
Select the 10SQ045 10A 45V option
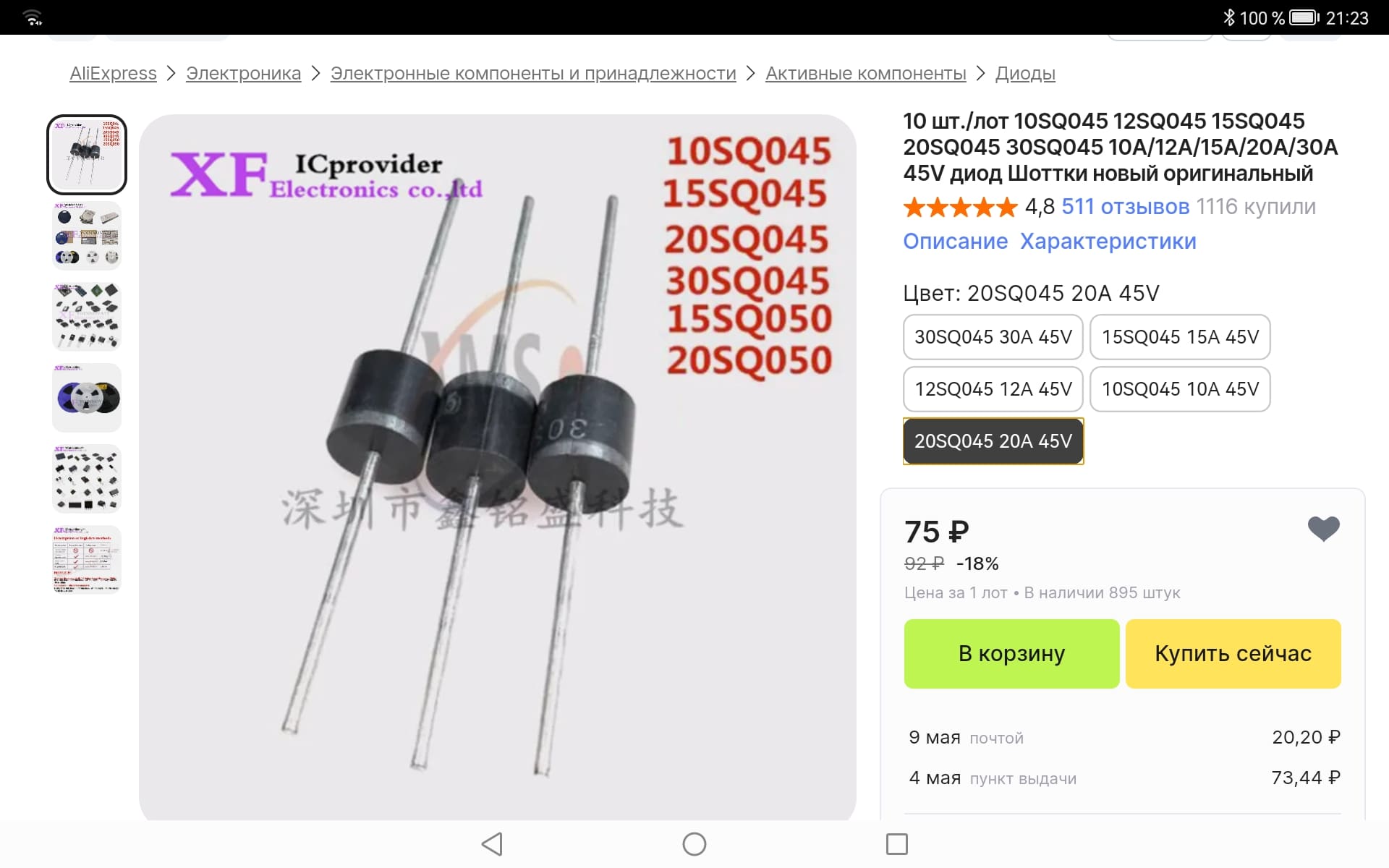click(x=1180, y=389)
